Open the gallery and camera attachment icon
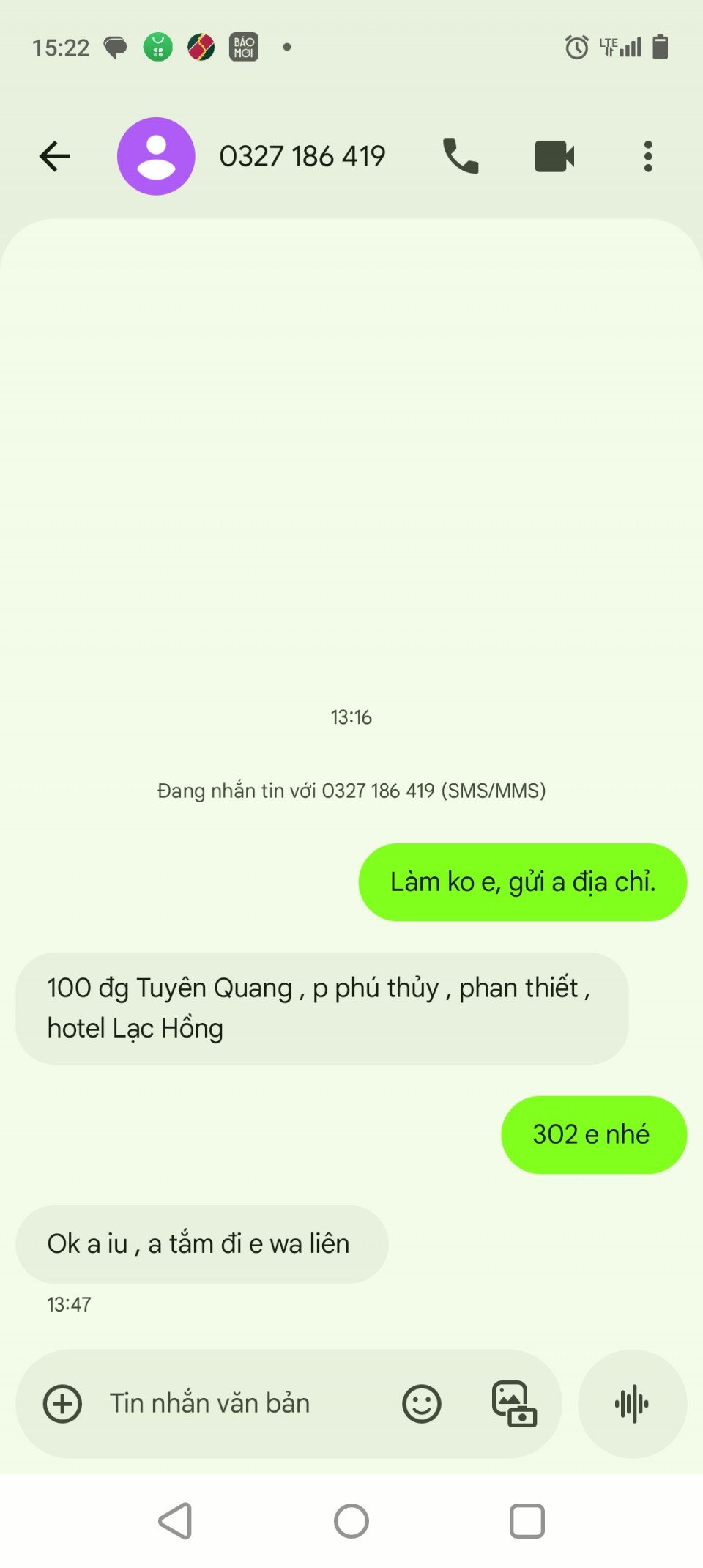Screen dimensions: 703x1568 (x=514, y=1404)
